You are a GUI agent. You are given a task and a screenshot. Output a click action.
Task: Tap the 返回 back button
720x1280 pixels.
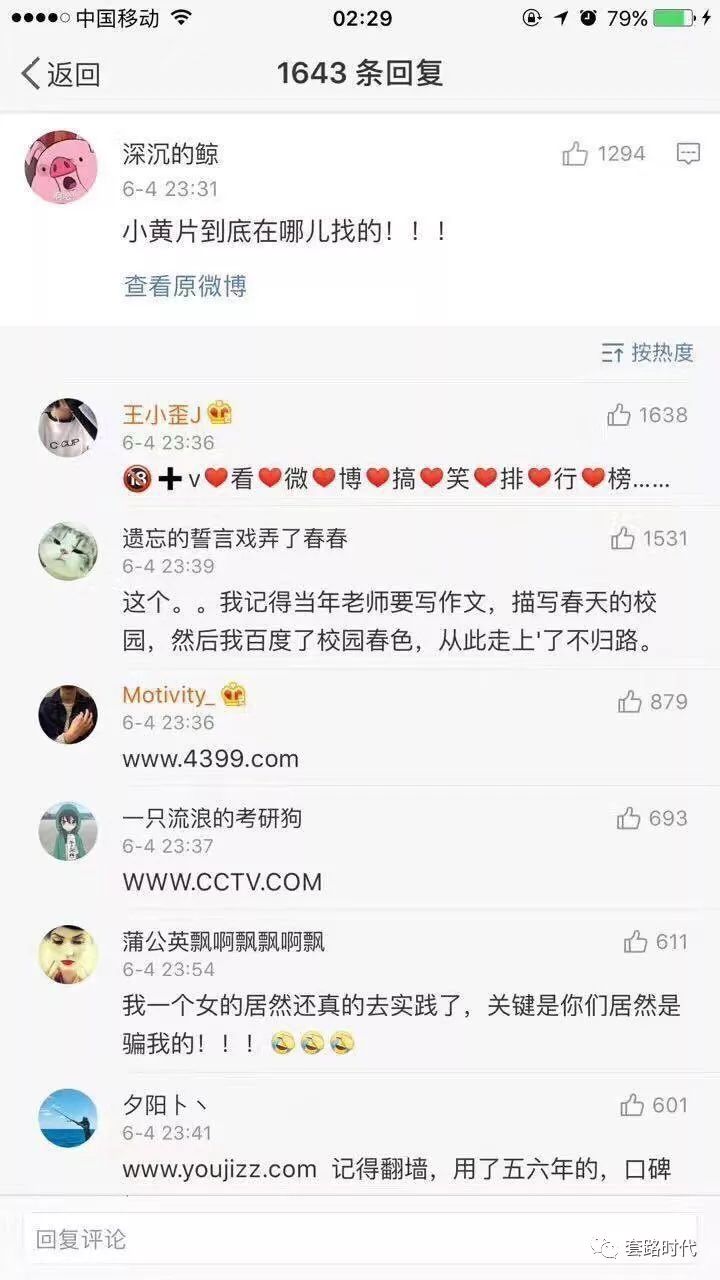60,74
